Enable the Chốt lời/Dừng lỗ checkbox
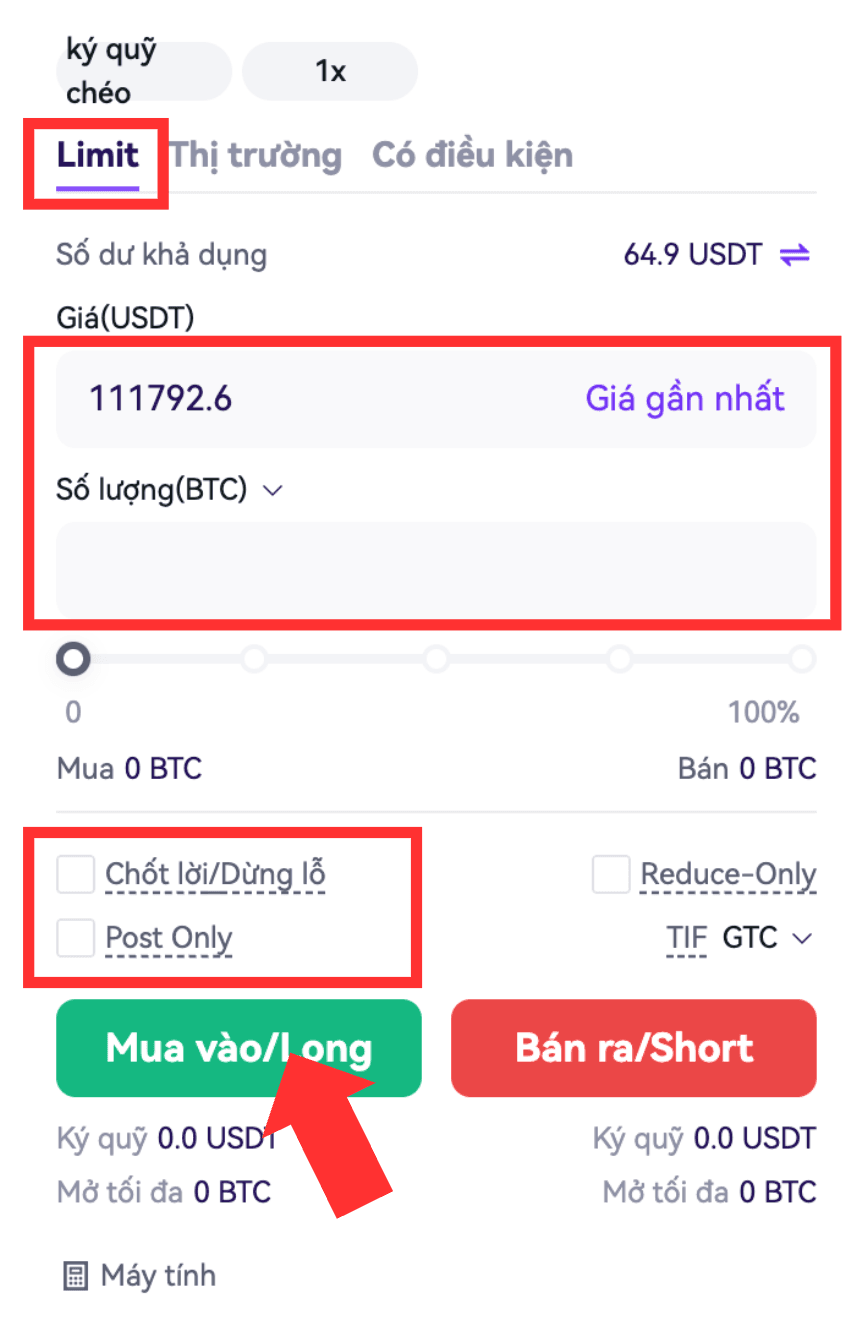This screenshot has height=1332, width=868. click(x=76, y=875)
